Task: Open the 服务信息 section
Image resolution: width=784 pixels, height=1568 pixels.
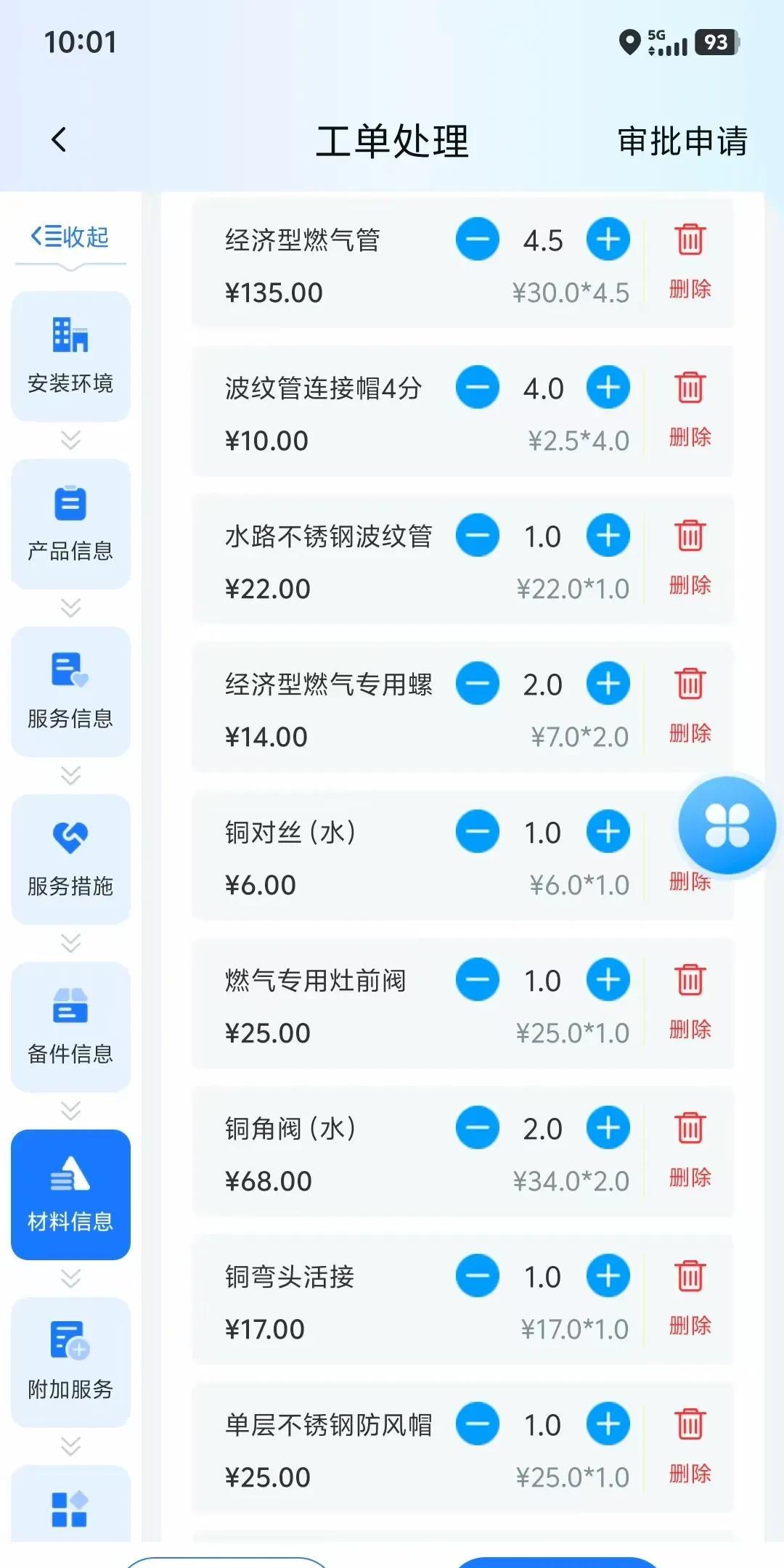Action: (70, 692)
